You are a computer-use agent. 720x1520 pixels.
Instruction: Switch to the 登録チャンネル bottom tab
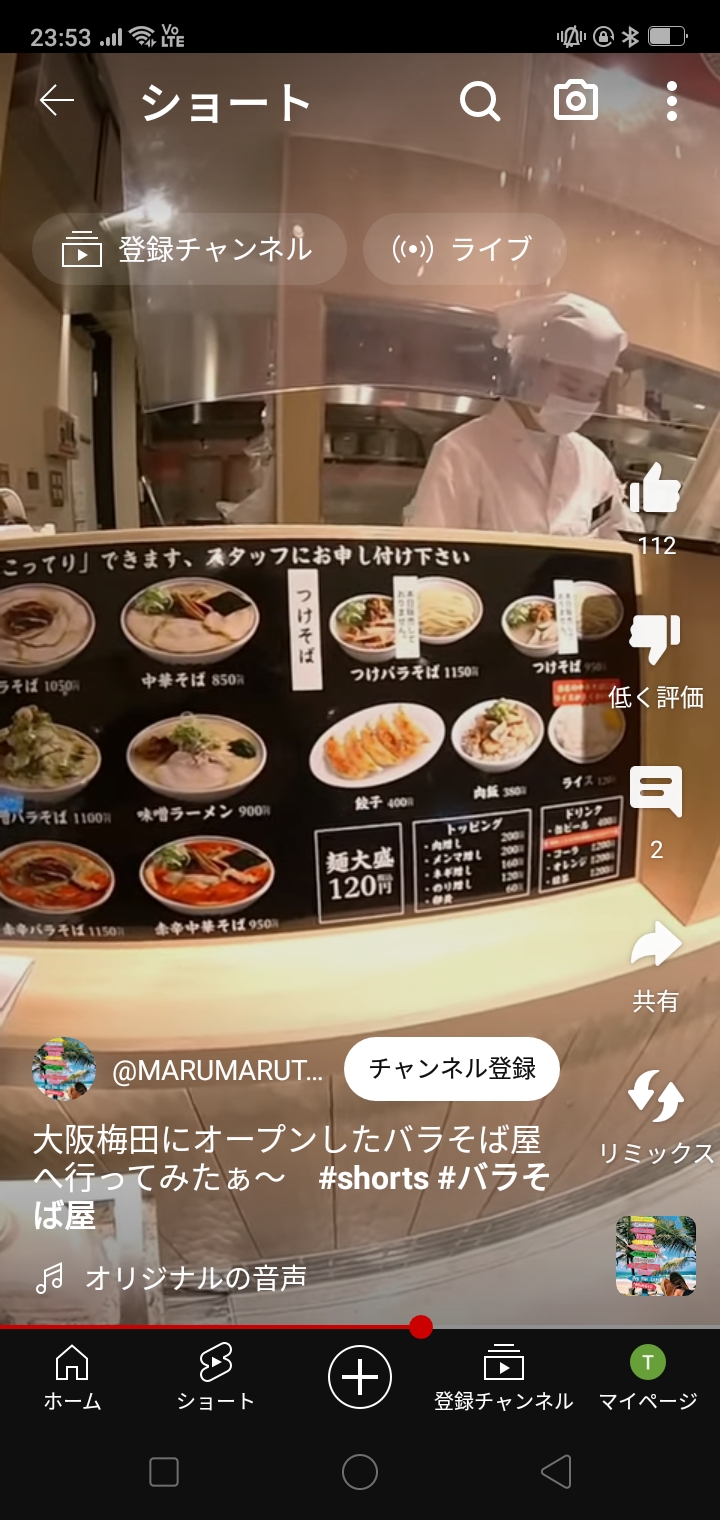point(503,1376)
